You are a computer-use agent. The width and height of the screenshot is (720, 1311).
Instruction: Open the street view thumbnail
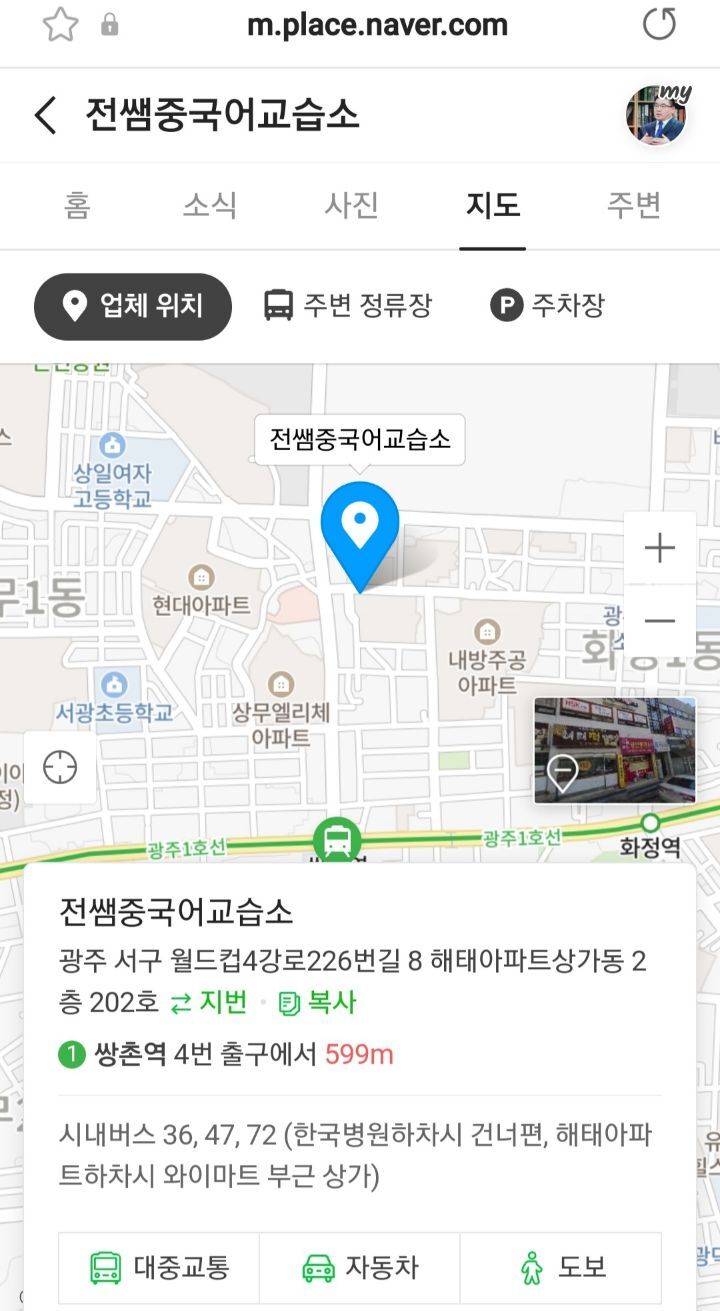point(614,751)
